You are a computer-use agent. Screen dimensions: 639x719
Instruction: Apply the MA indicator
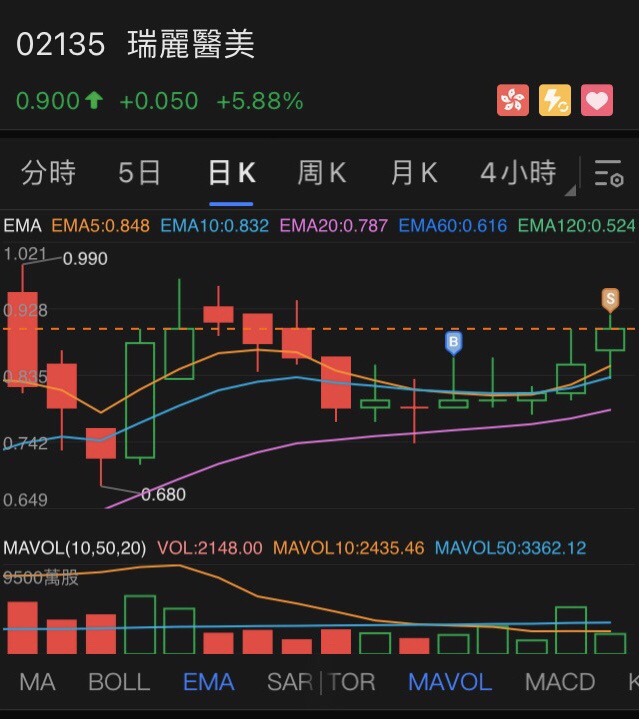(37, 682)
